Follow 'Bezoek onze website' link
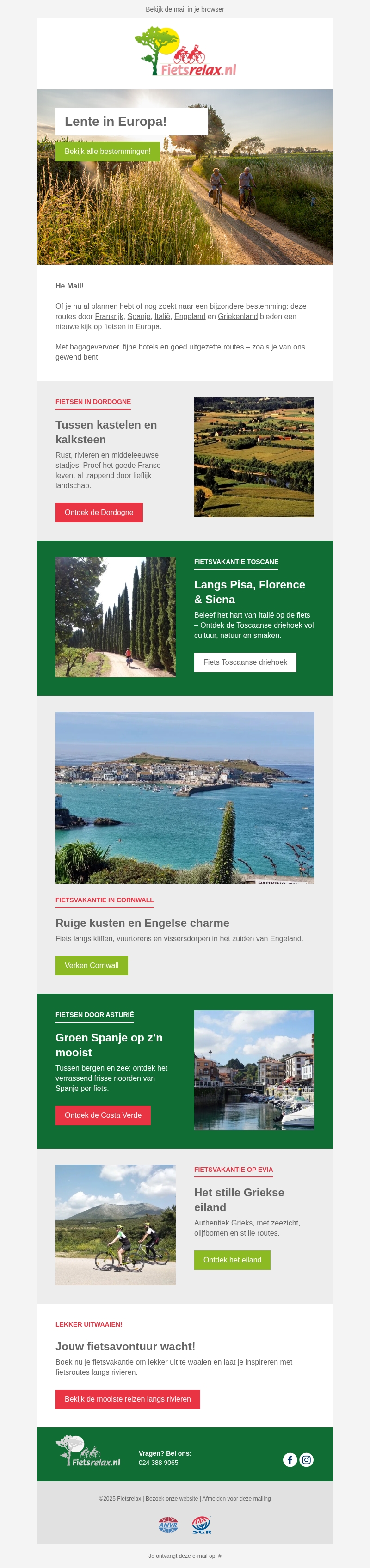The height and width of the screenshot is (1568, 370). [172, 1499]
